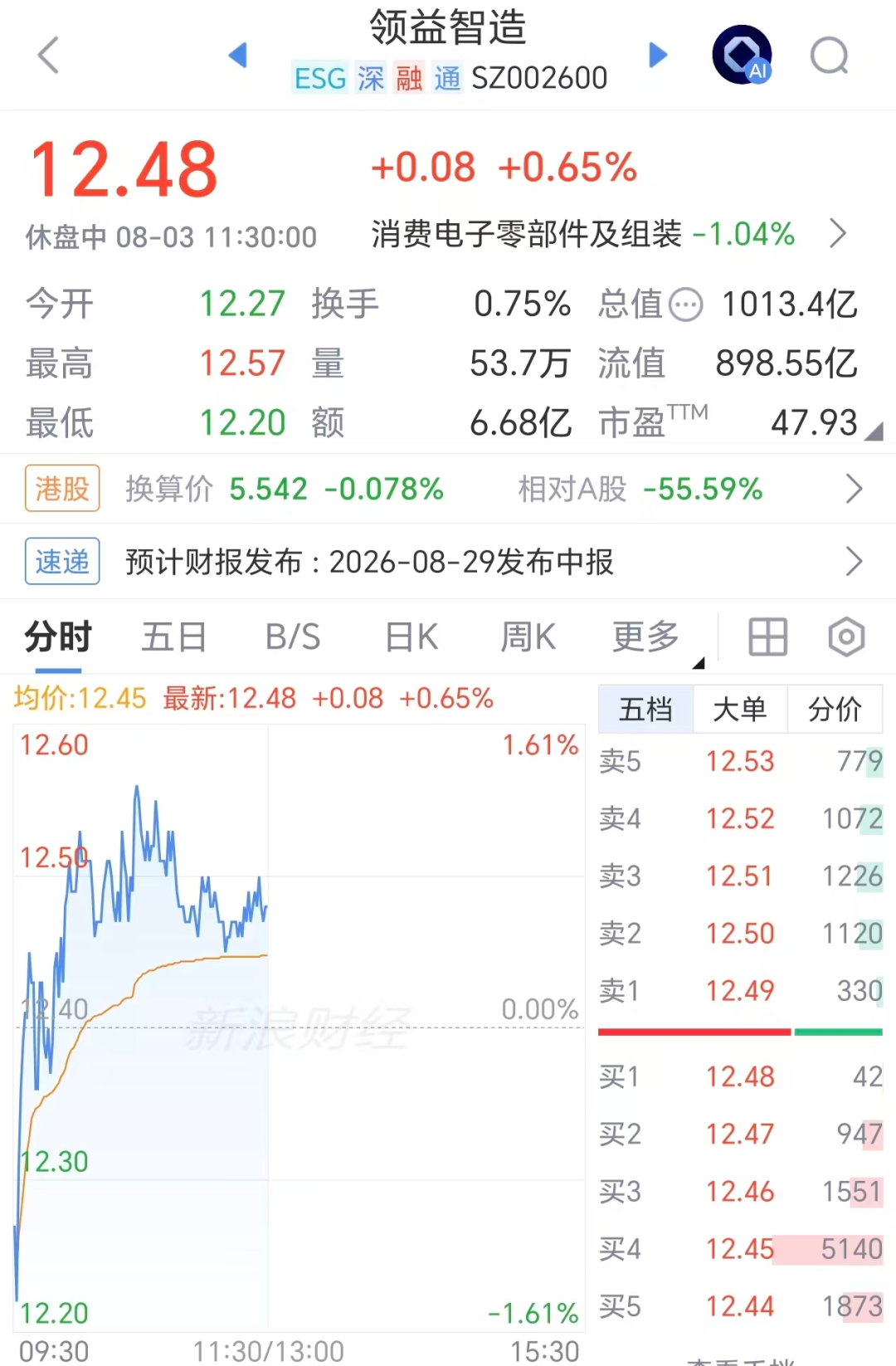Select the 分时 chart tab
Viewport: 896px width, 1366px height.
pyautogui.click(x=58, y=637)
